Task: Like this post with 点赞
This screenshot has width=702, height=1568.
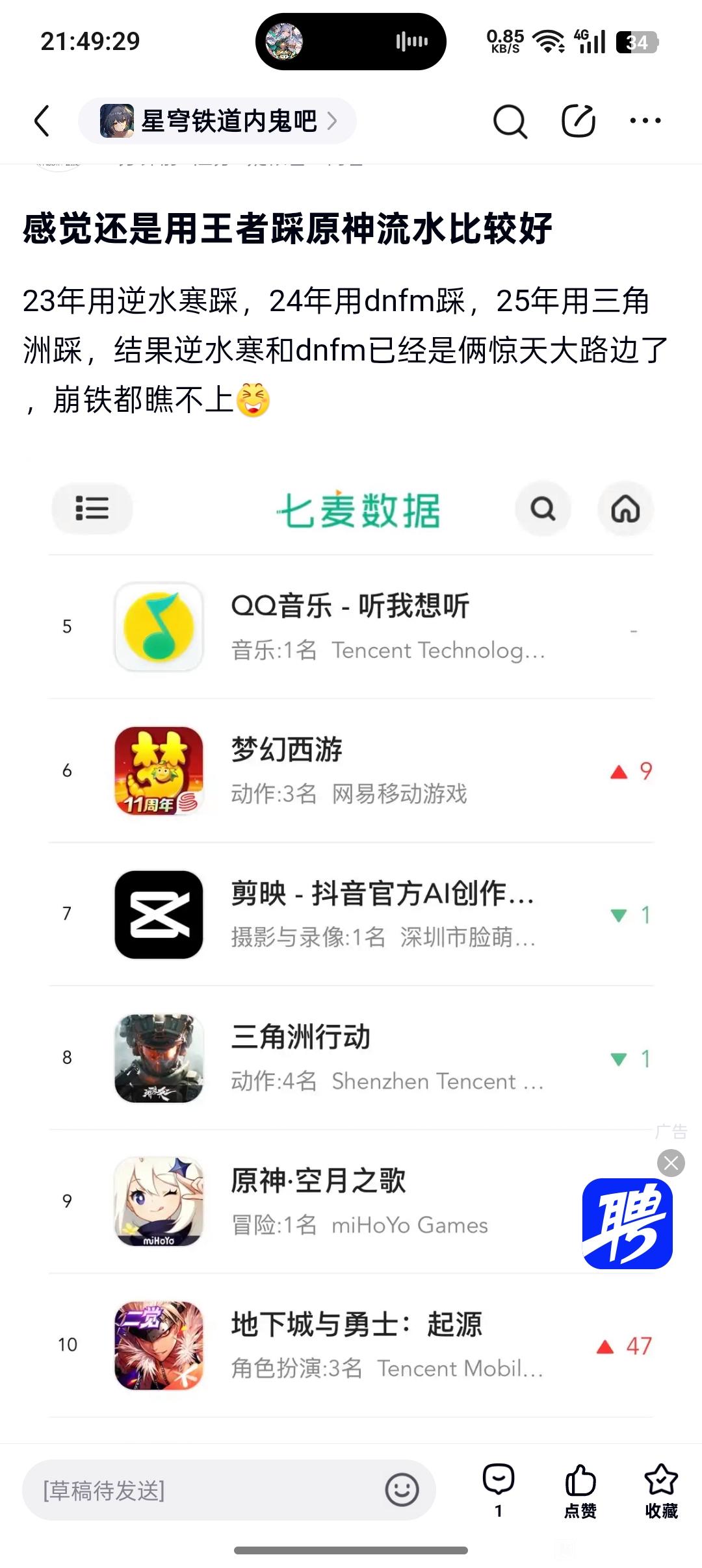Action: point(580,1490)
